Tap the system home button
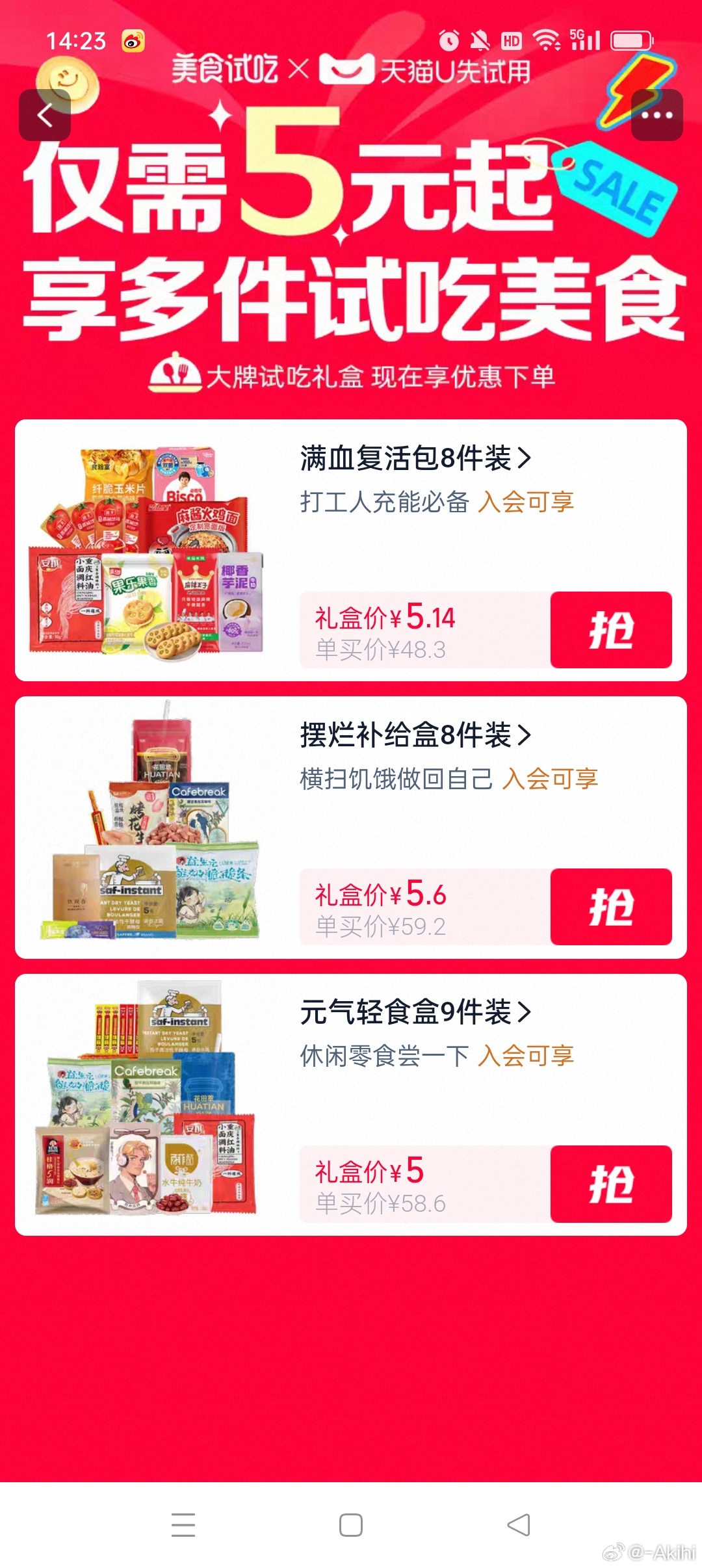The width and height of the screenshot is (702, 1568). (351, 1524)
